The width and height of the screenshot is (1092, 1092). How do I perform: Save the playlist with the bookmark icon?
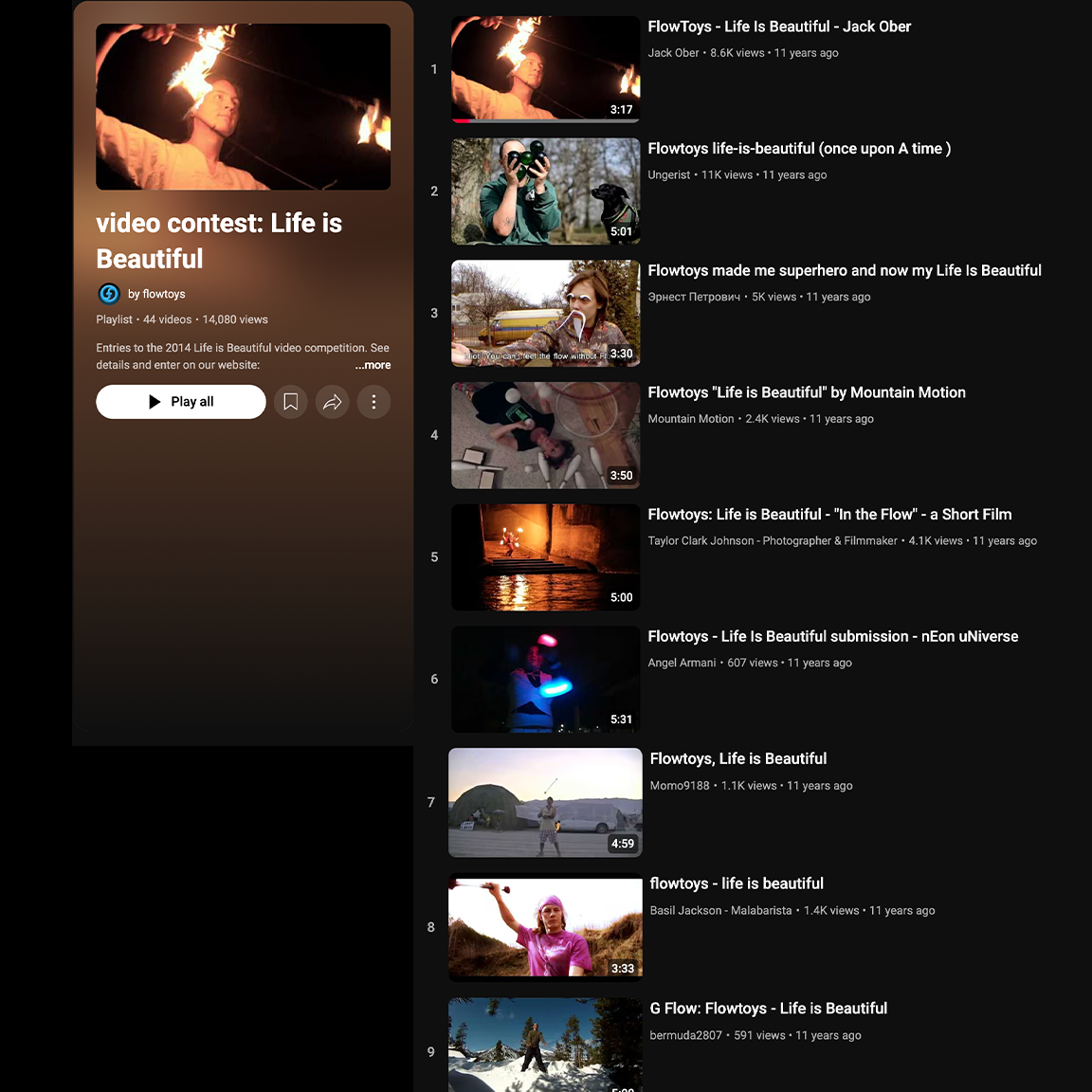[x=291, y=402]
